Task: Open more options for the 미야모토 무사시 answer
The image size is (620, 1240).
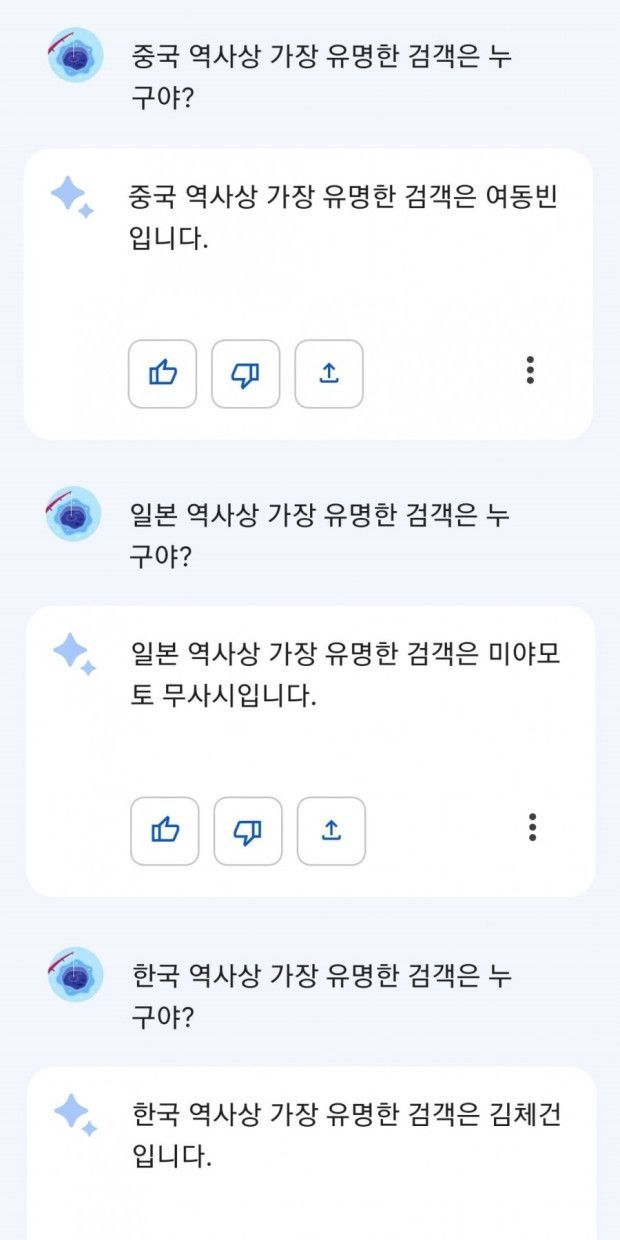Action: pyautogui.click(x=532, y=827)
